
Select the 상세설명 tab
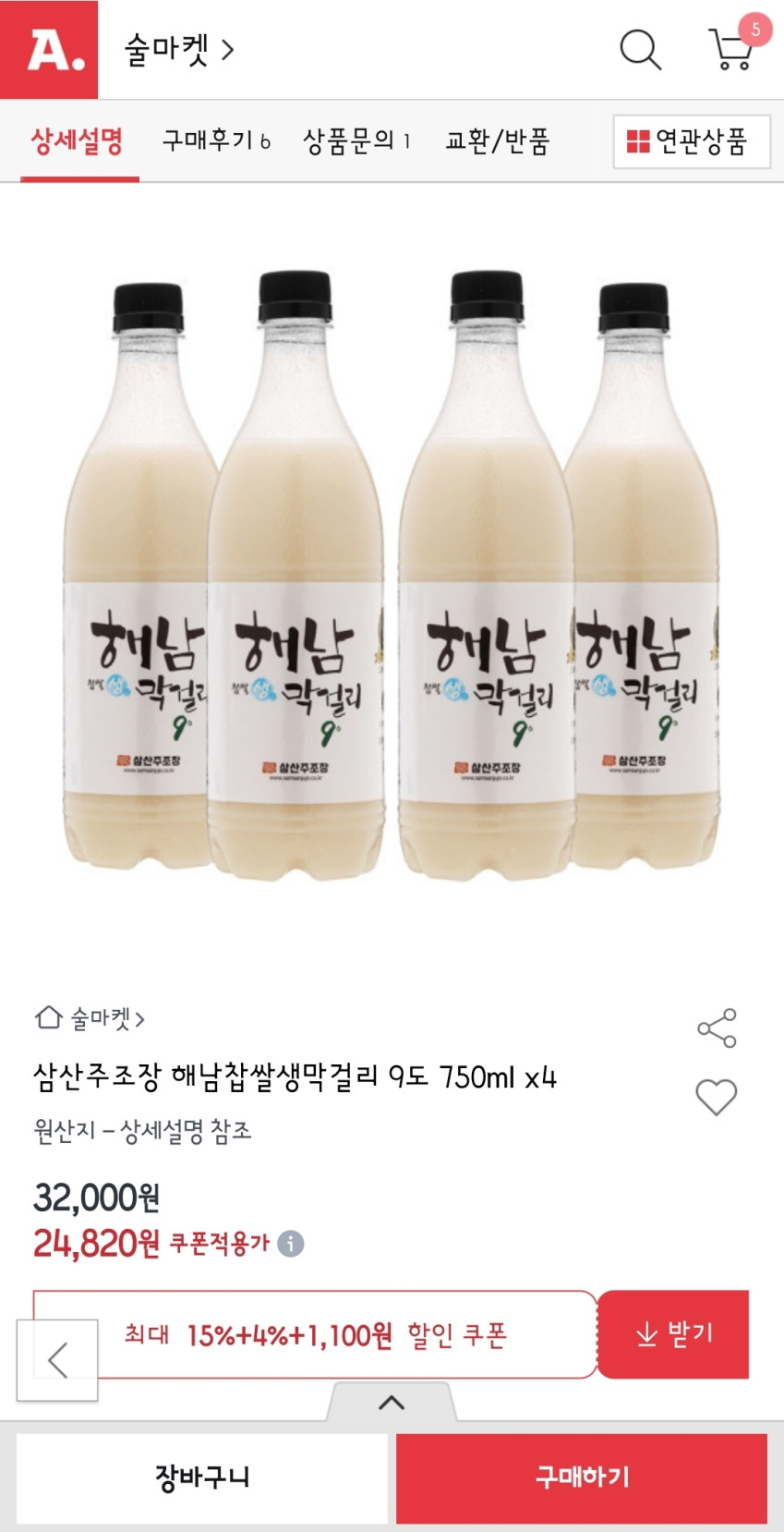[78, 141]
